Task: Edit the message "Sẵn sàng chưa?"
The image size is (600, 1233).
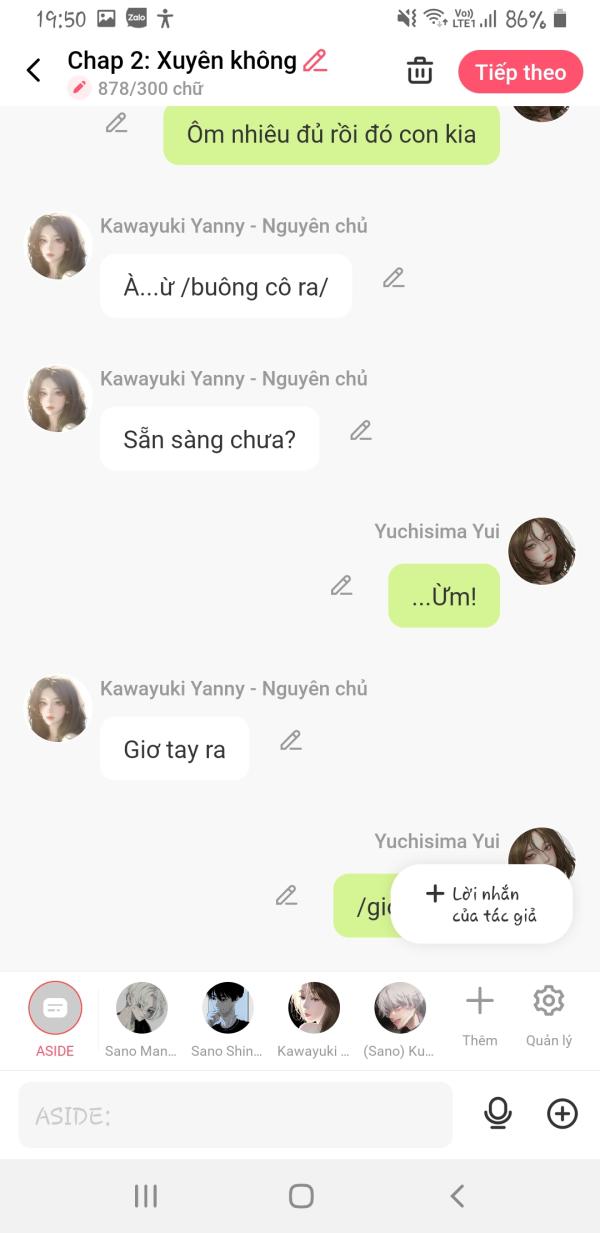Action: pos(361,431)
